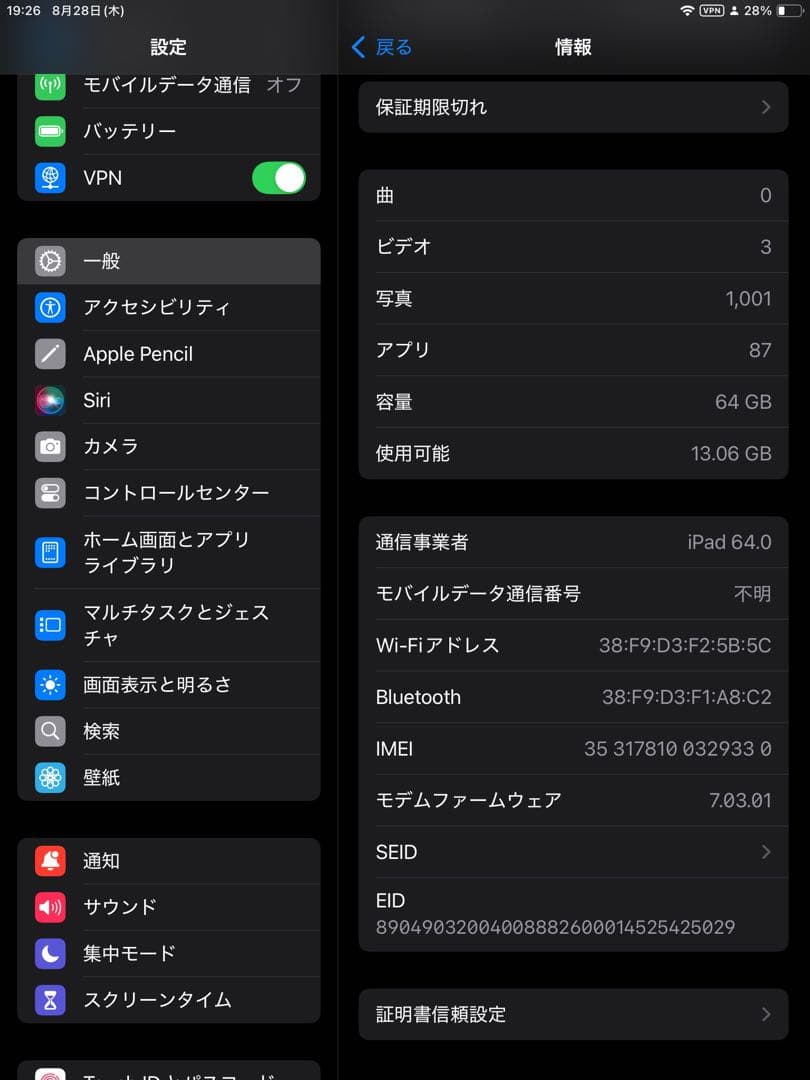Open Display and Brightness via sun icon
The height and width of the screenshot is (1080, 810).
[x=50, y=685]
